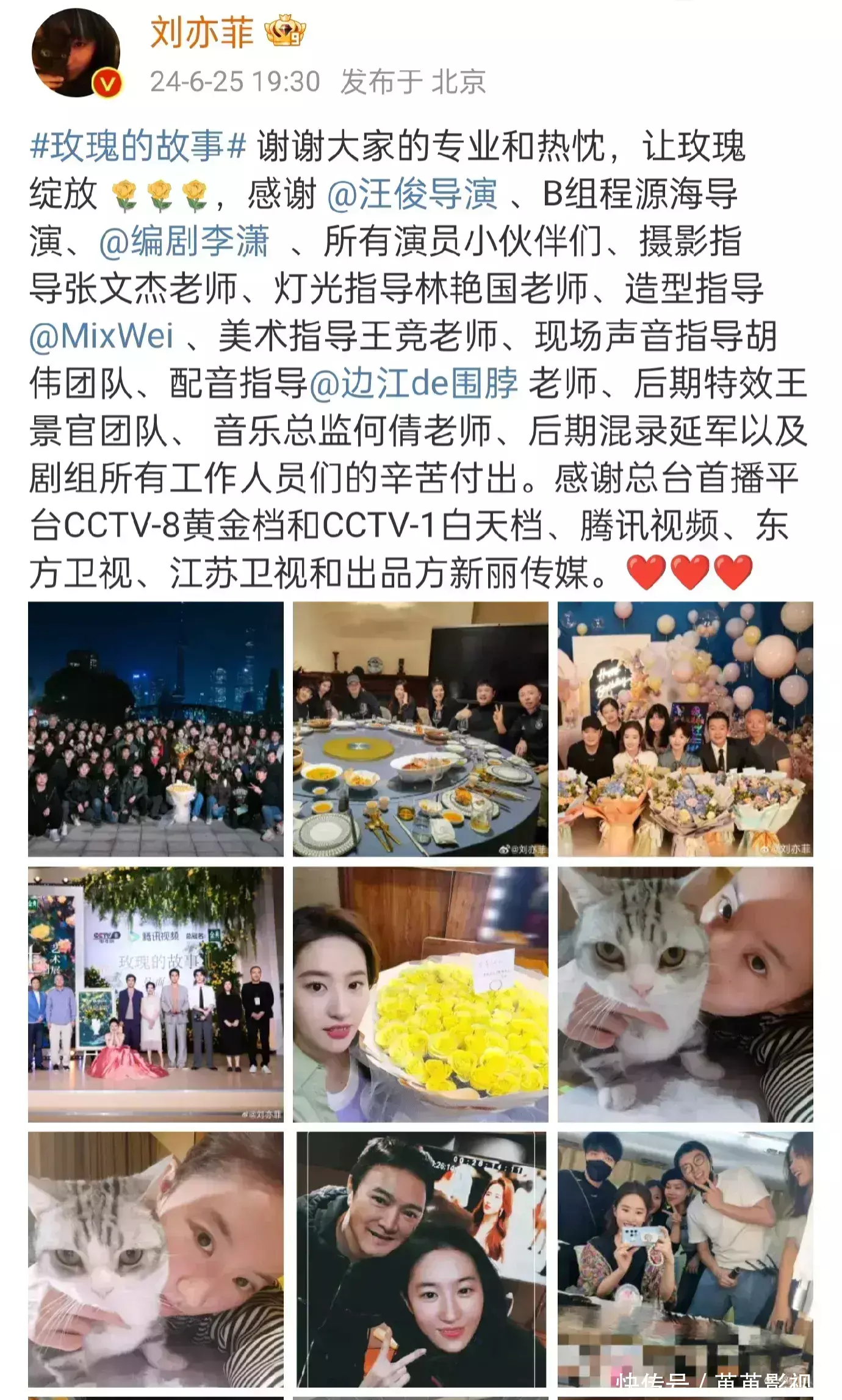View the night skyline crew group photo
The height and width of the screenshot is (1400, 842).
click(x=156, y=729)
